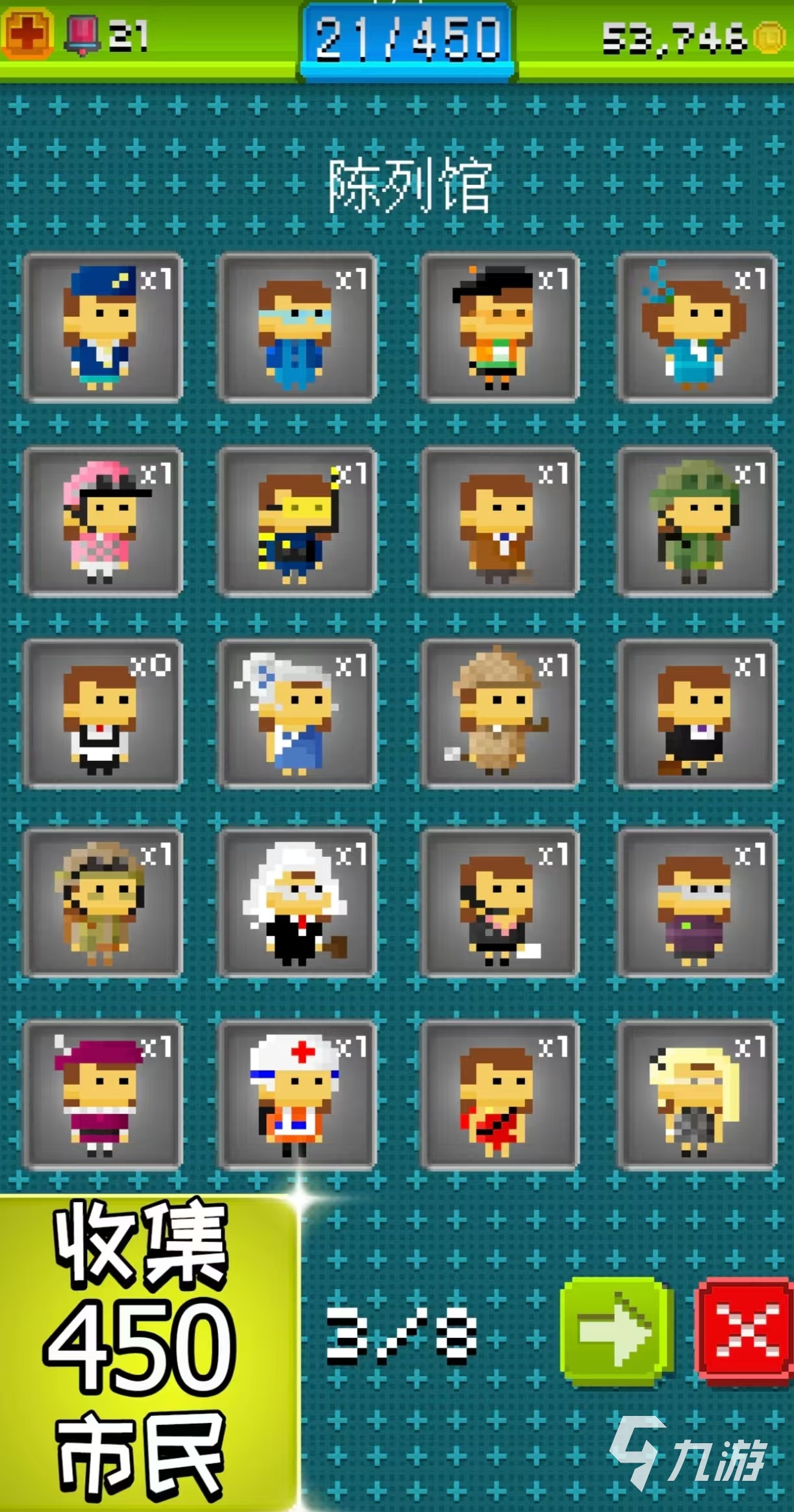Select the nurse with red cross cap
The height and width of the screenshot is (1512, 794).
coord(297,1096)
